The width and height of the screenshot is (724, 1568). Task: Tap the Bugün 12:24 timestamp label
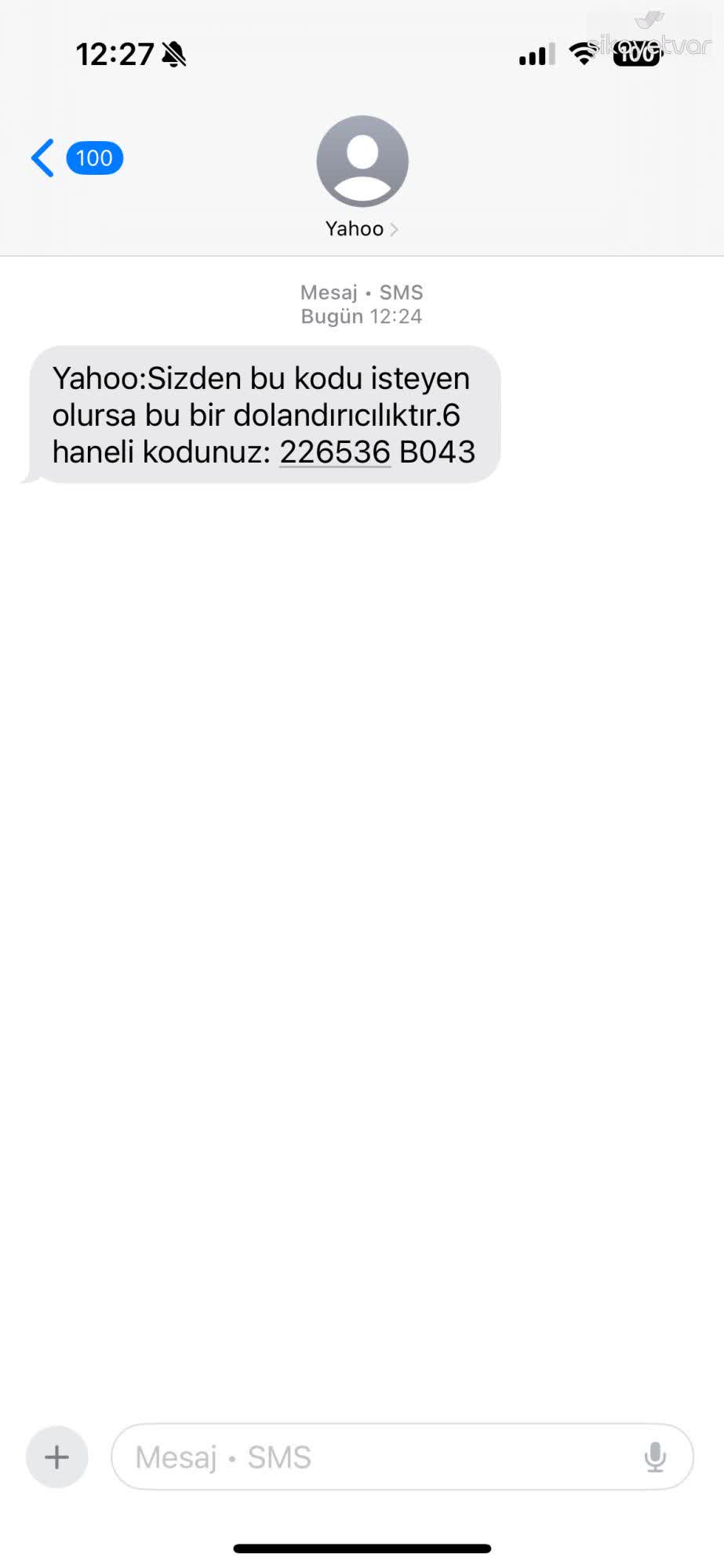362,316
